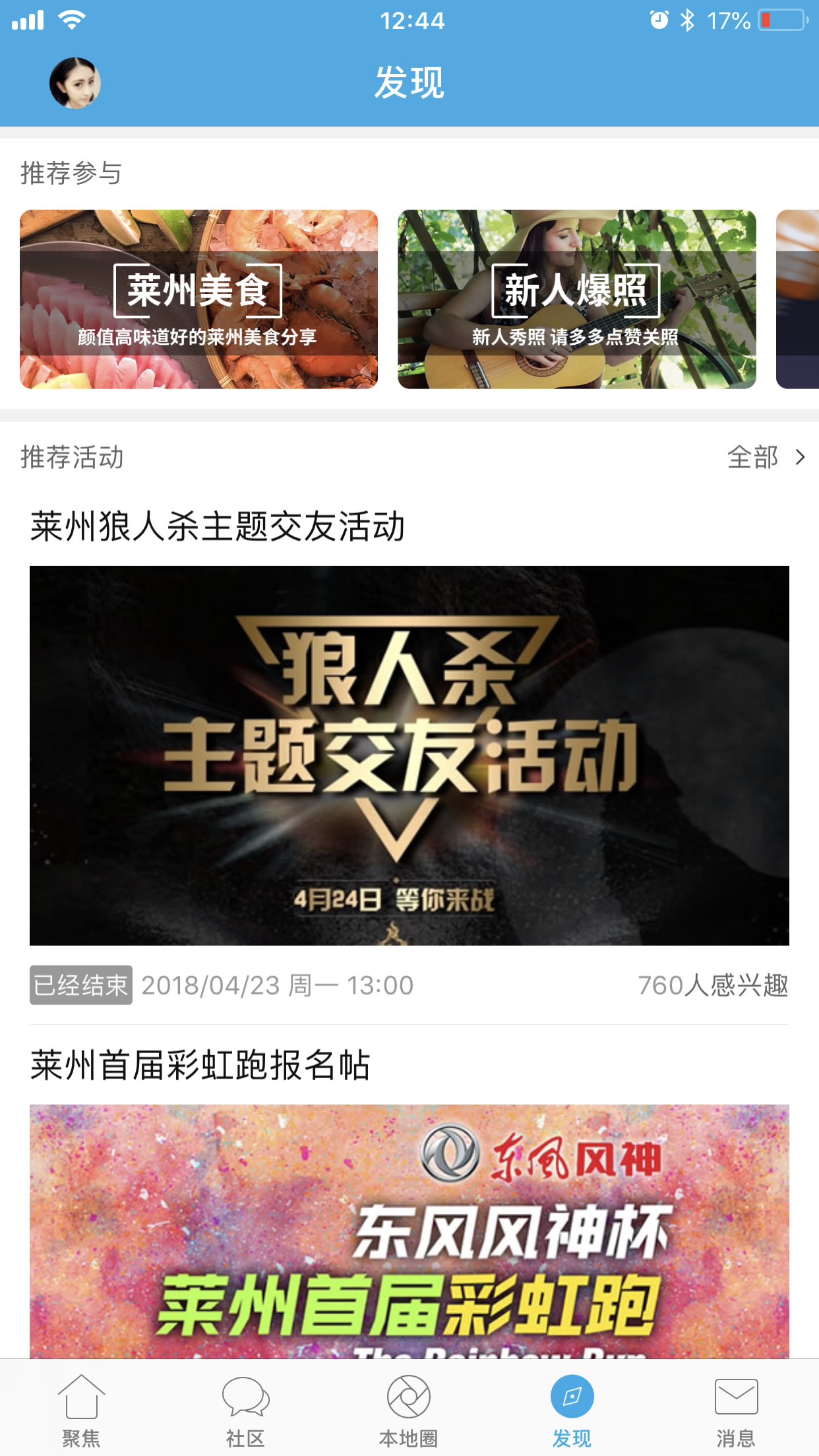Open the 莱州首届彩虹跑报名帖 event
The height and width of the screenshot is (1456, 819).
pyautogui.click(x=409, y=1230)
